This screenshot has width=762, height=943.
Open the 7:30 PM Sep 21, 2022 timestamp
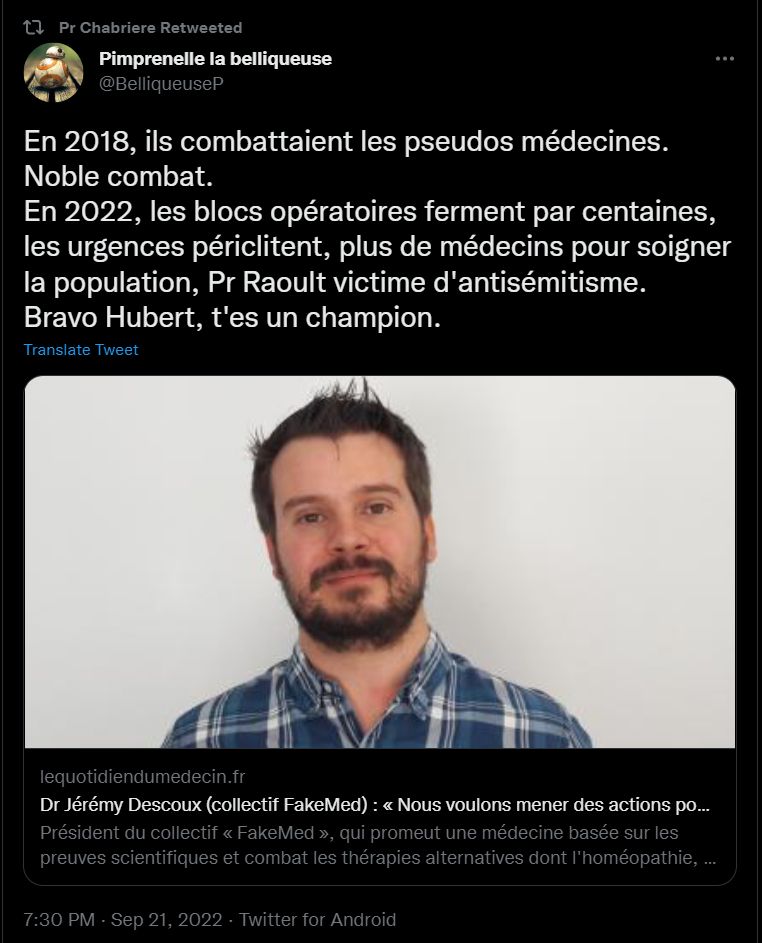[x=123, y=920]
